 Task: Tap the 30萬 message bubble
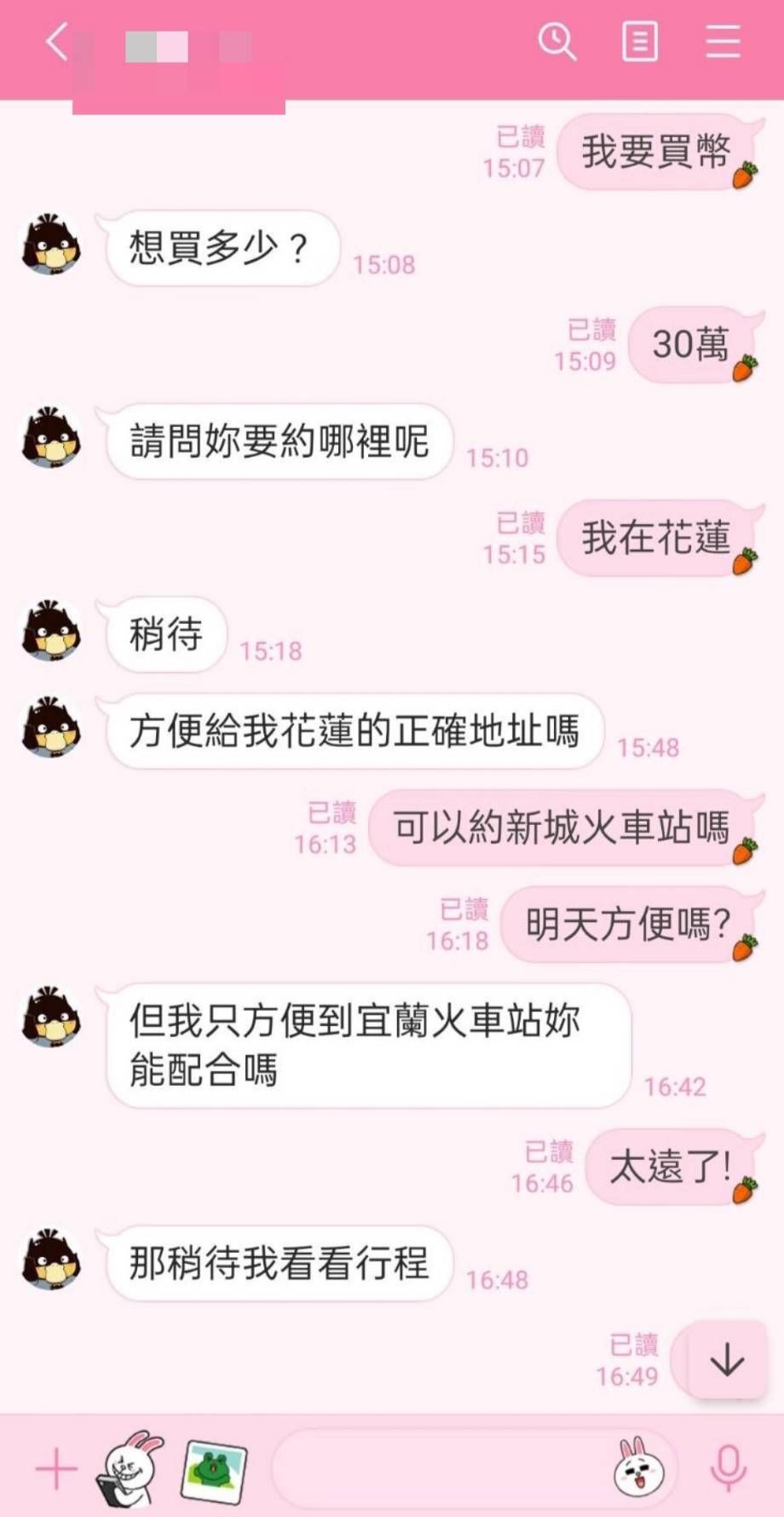[690, 346]
